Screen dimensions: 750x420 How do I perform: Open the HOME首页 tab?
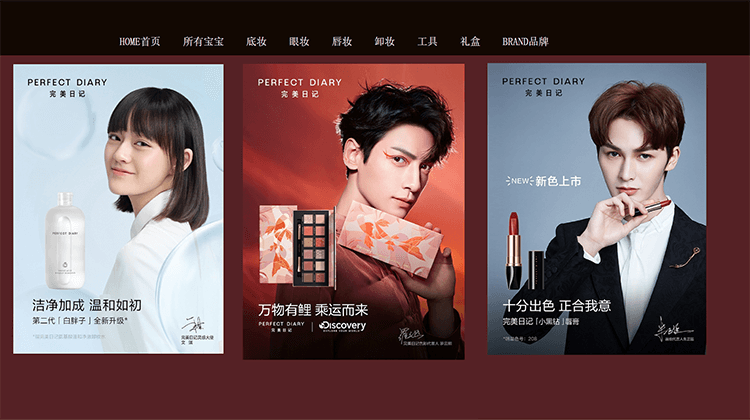(x=139, y=42)
